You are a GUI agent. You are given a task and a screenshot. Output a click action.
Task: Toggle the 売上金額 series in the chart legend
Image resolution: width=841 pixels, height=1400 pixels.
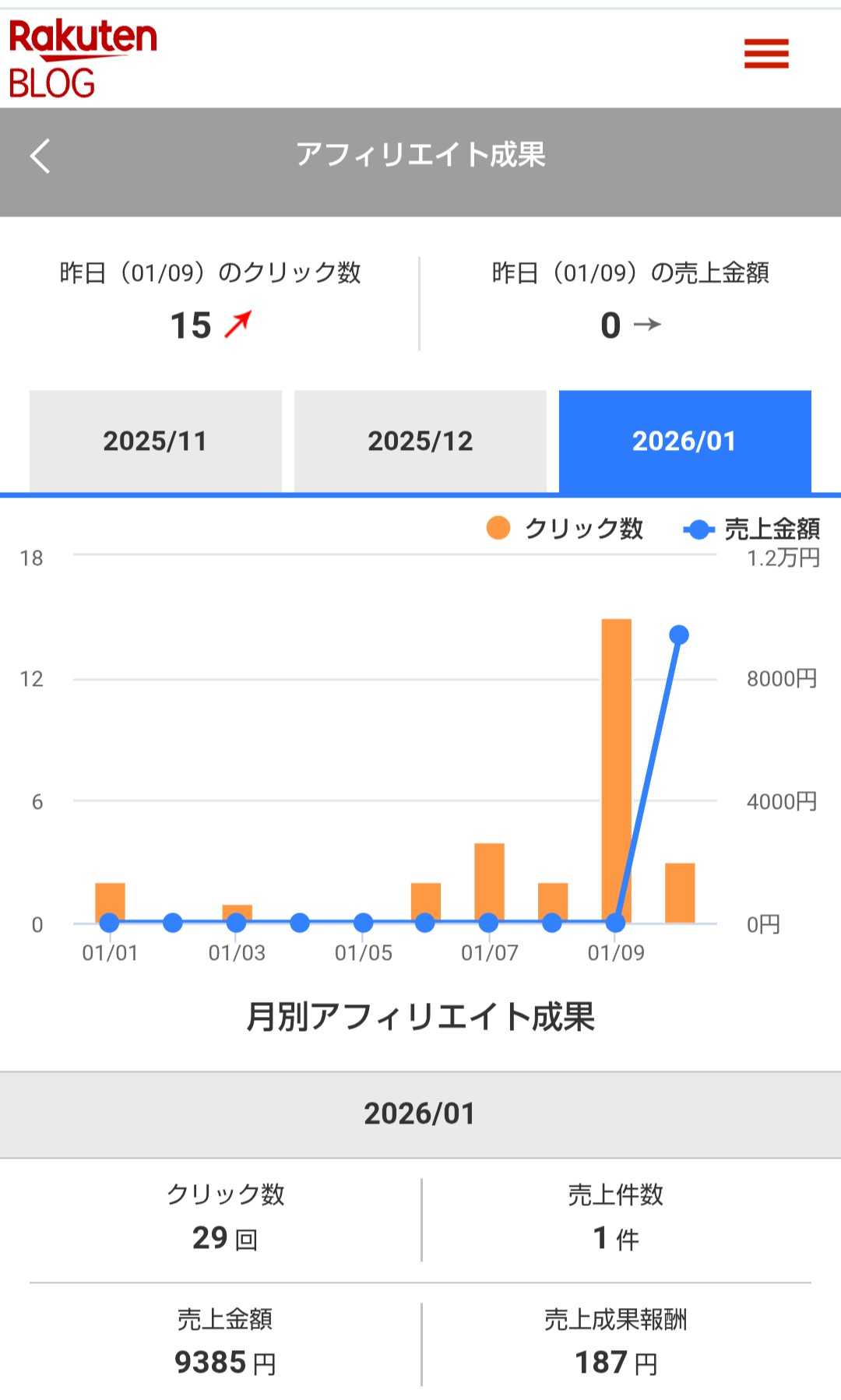click(x=751, y=529)
